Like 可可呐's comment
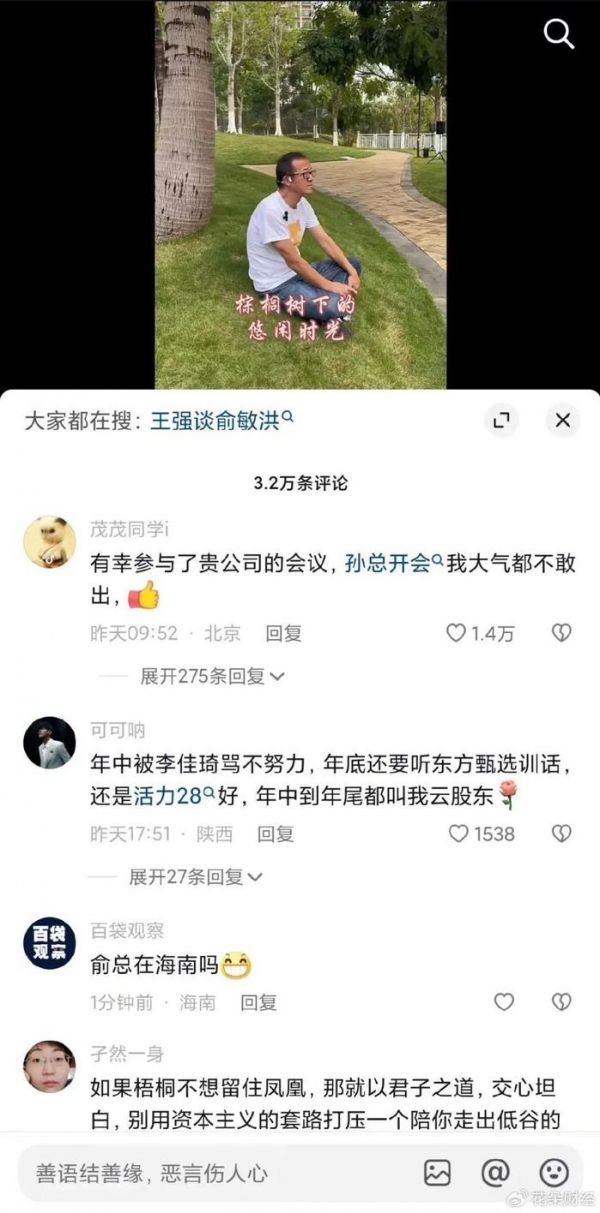The width and height of the screenshot is (600, 1213). (x=459, y=833)
